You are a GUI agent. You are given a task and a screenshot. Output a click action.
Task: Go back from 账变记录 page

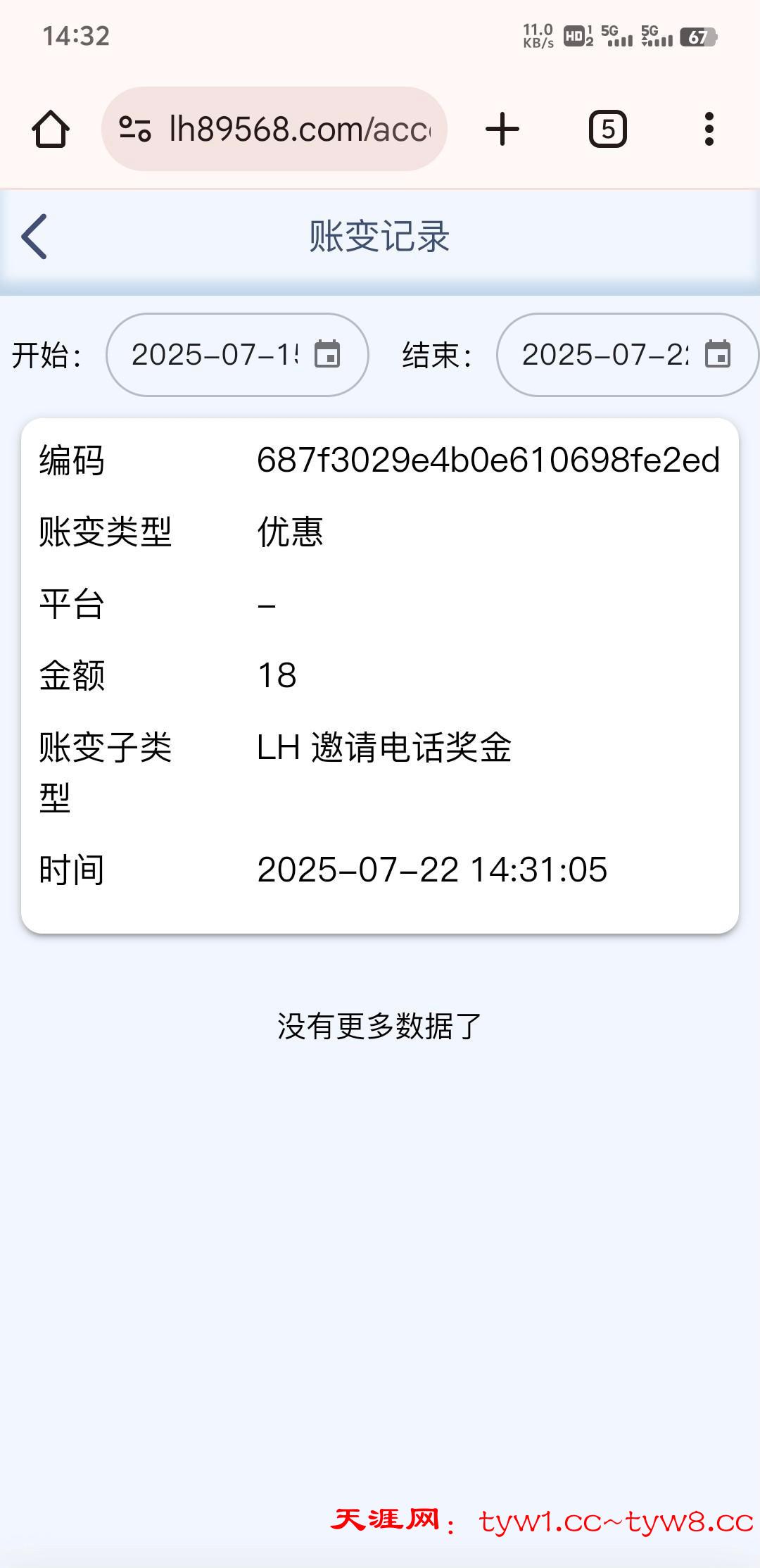point(34,237)
